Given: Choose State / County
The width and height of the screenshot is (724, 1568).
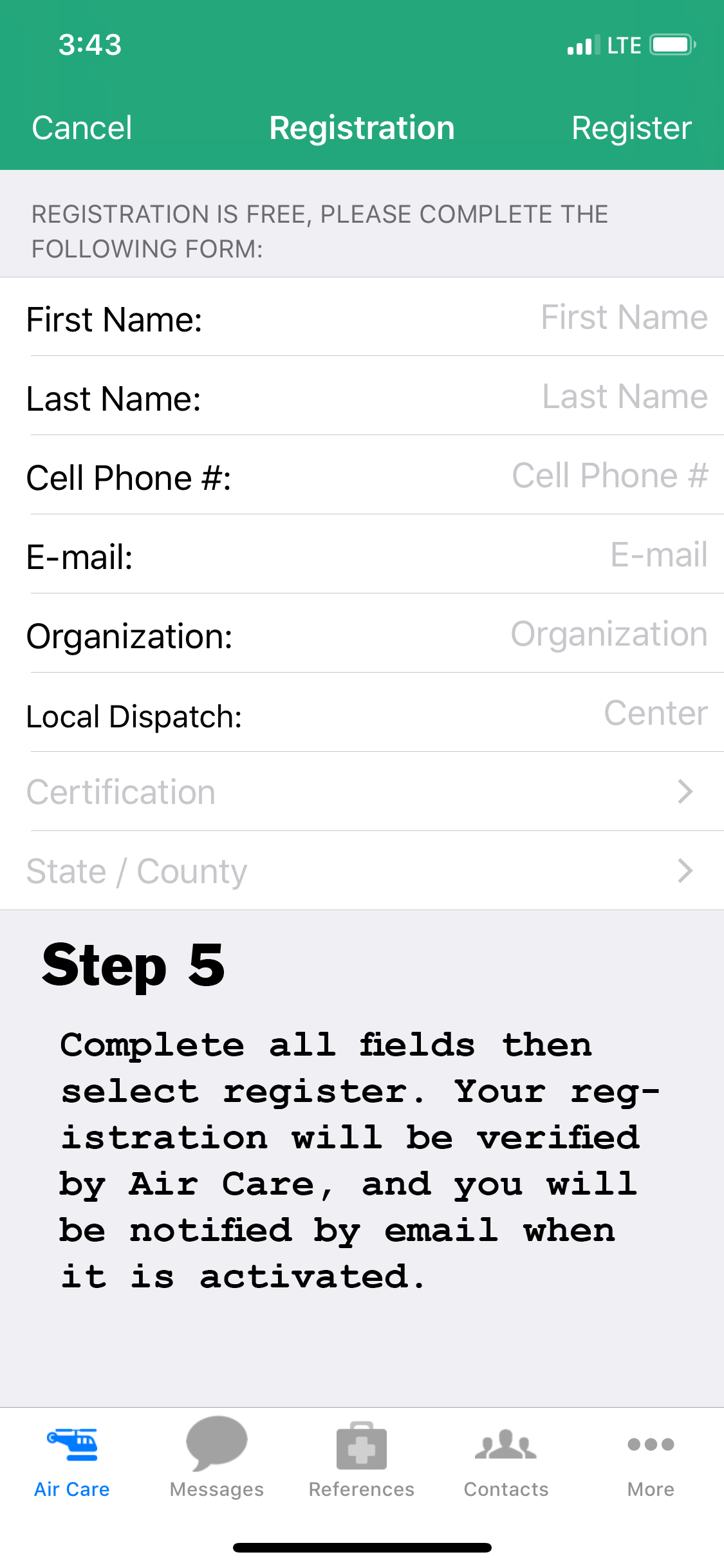Looking at the screenshot, I should (362, 871).
